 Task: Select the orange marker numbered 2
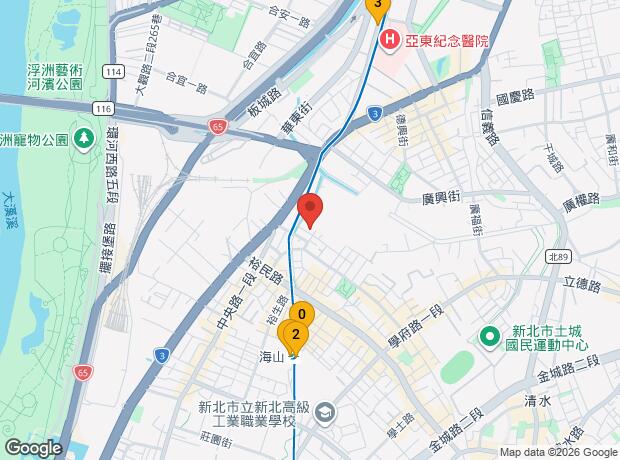tap(296, 336)
